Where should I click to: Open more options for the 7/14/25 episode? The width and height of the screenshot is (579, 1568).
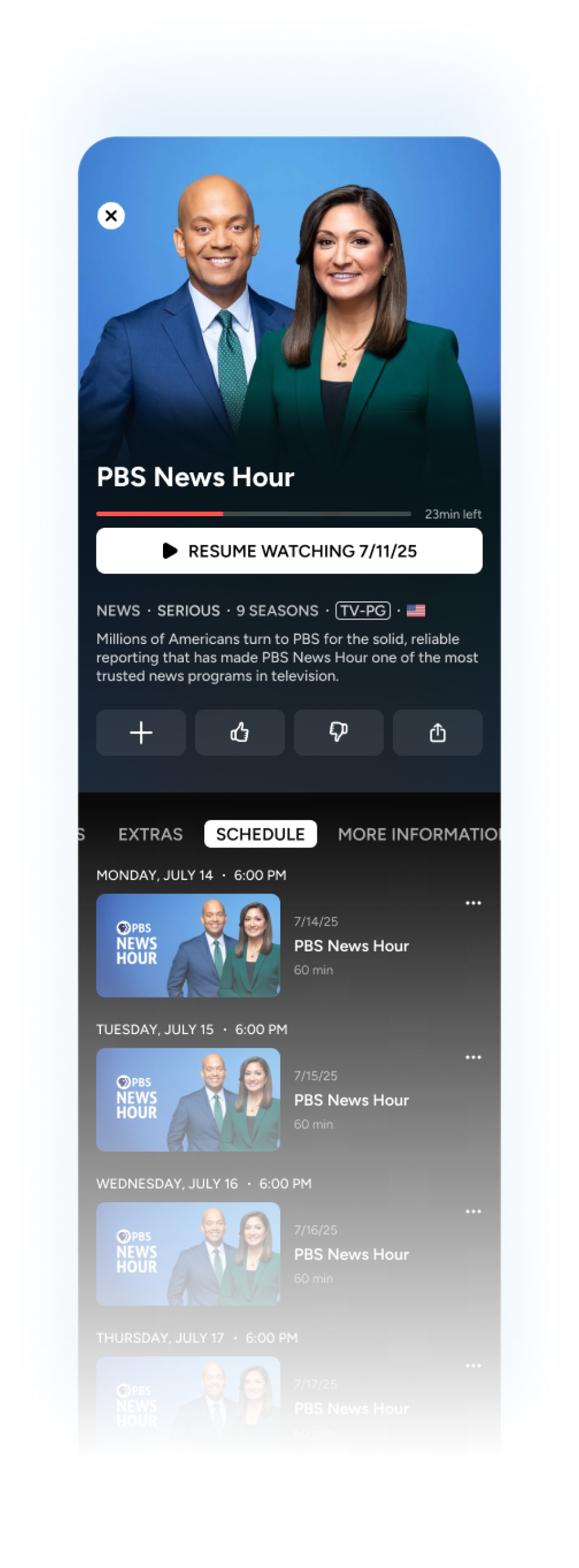473,903
